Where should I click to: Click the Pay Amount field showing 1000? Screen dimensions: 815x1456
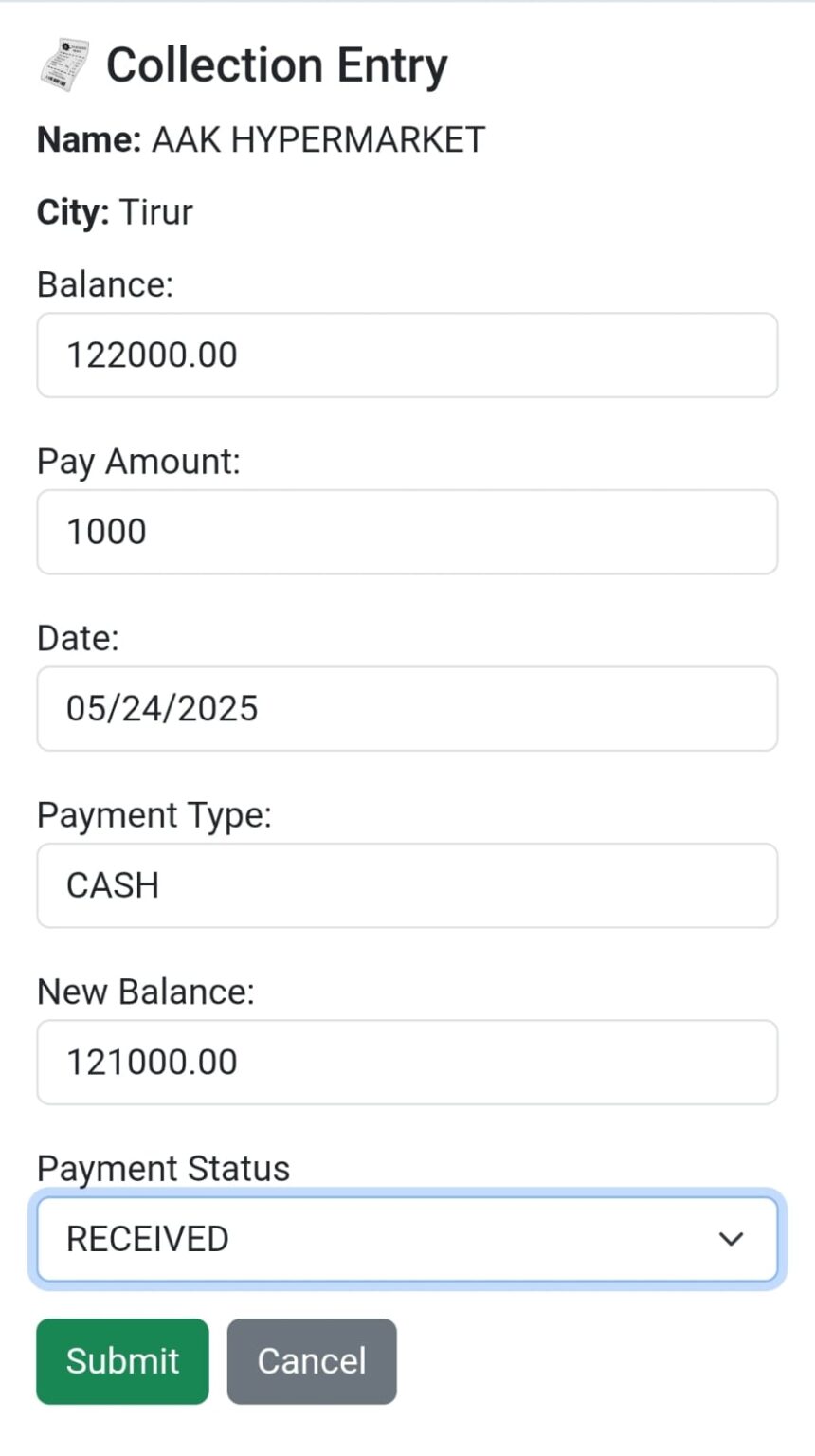pos(407,531)
